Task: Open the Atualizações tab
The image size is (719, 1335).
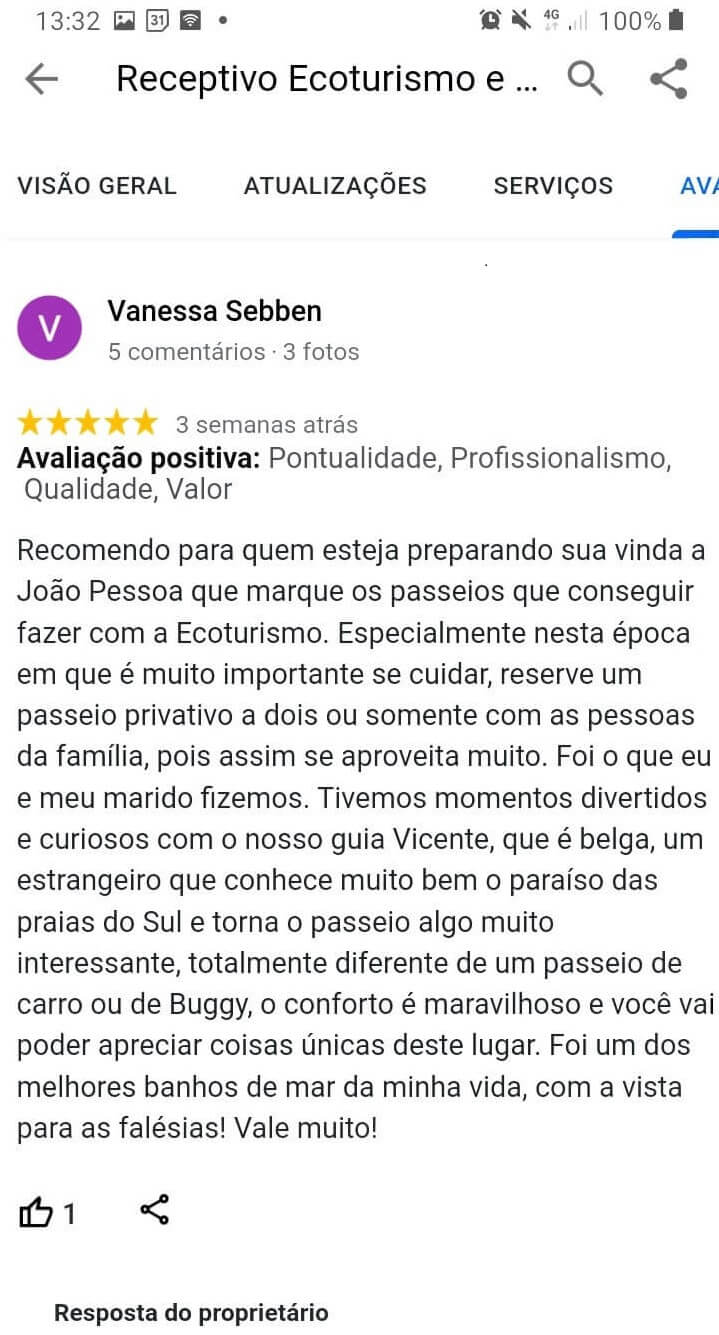Action: 335,186
